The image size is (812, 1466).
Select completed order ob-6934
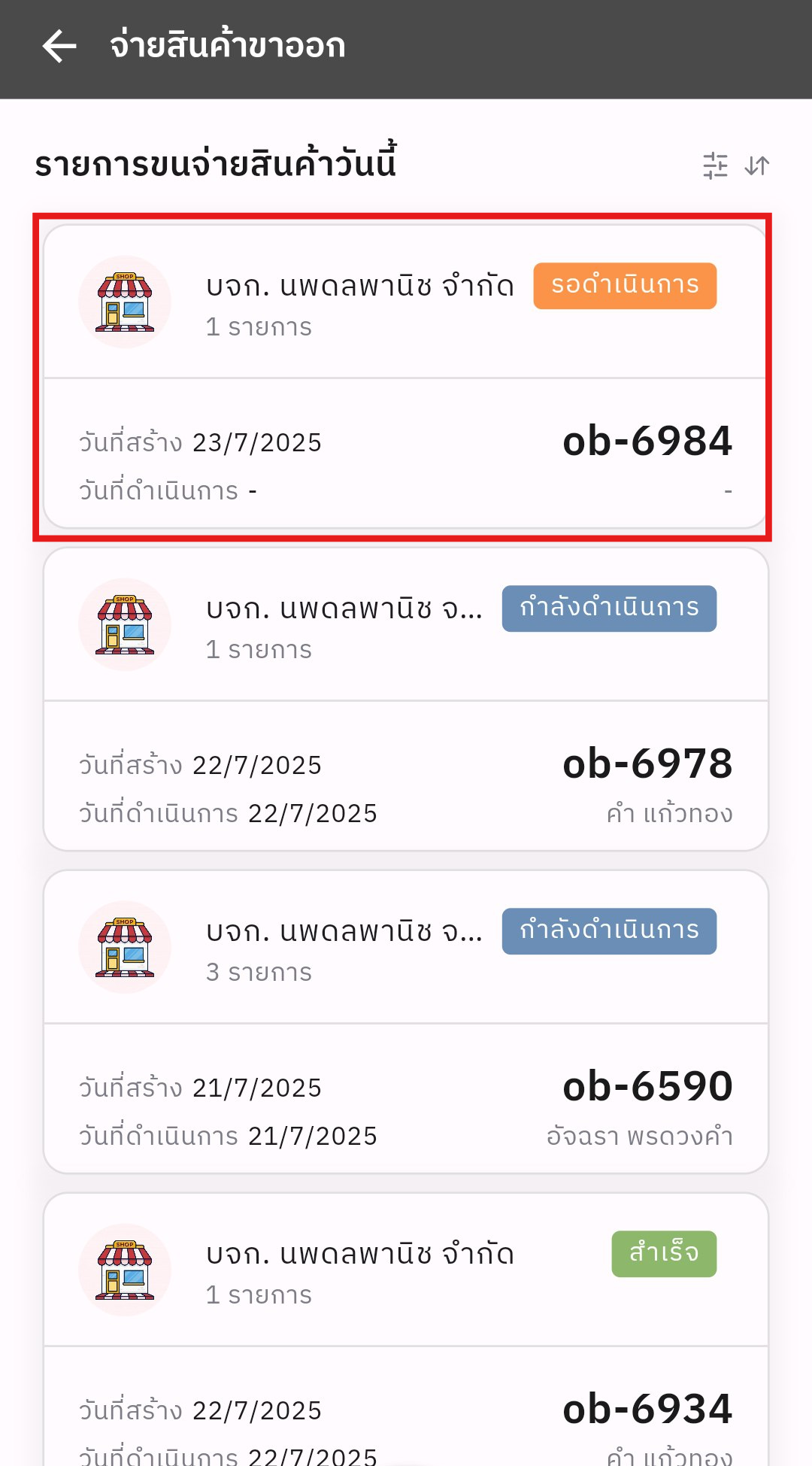point(406,1330)
